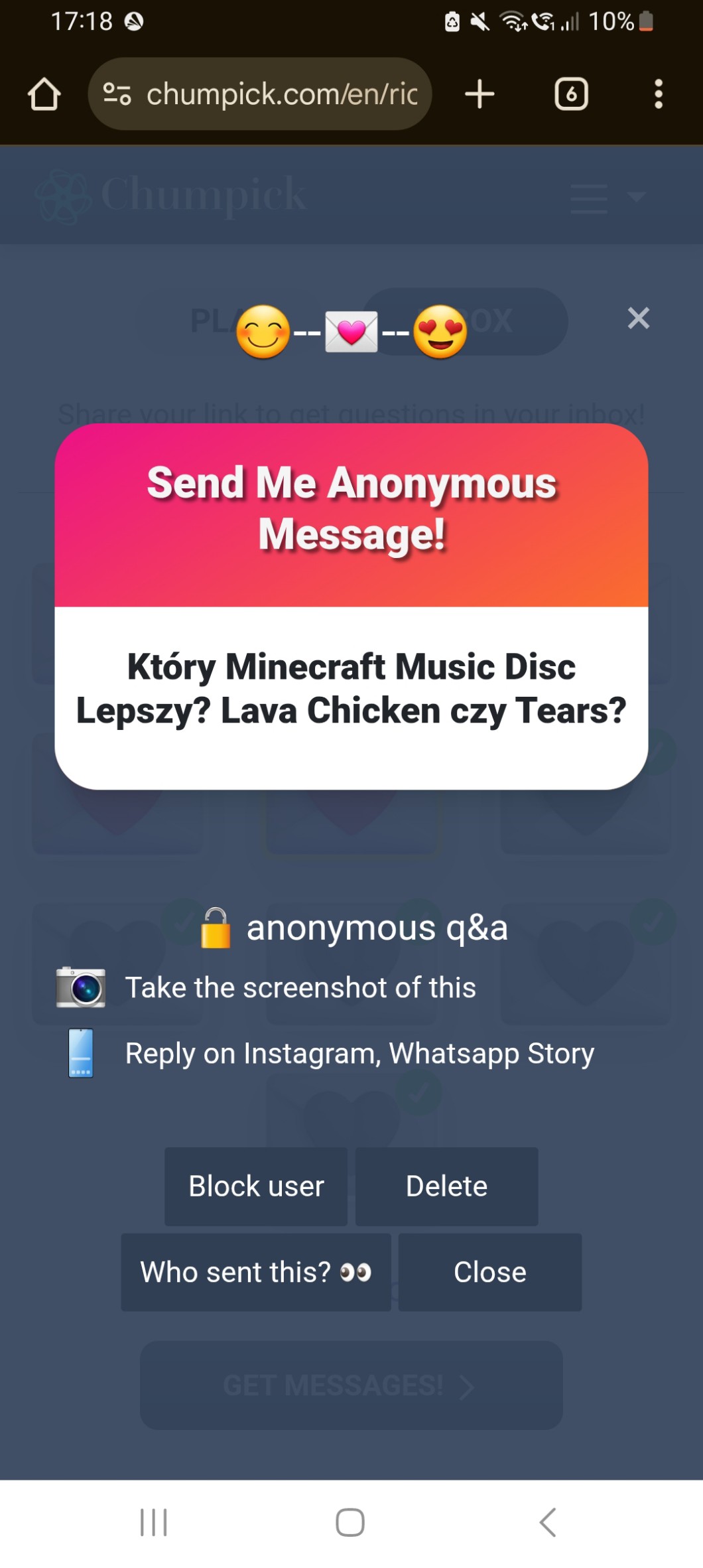Open the browser home page

(44, 94)
